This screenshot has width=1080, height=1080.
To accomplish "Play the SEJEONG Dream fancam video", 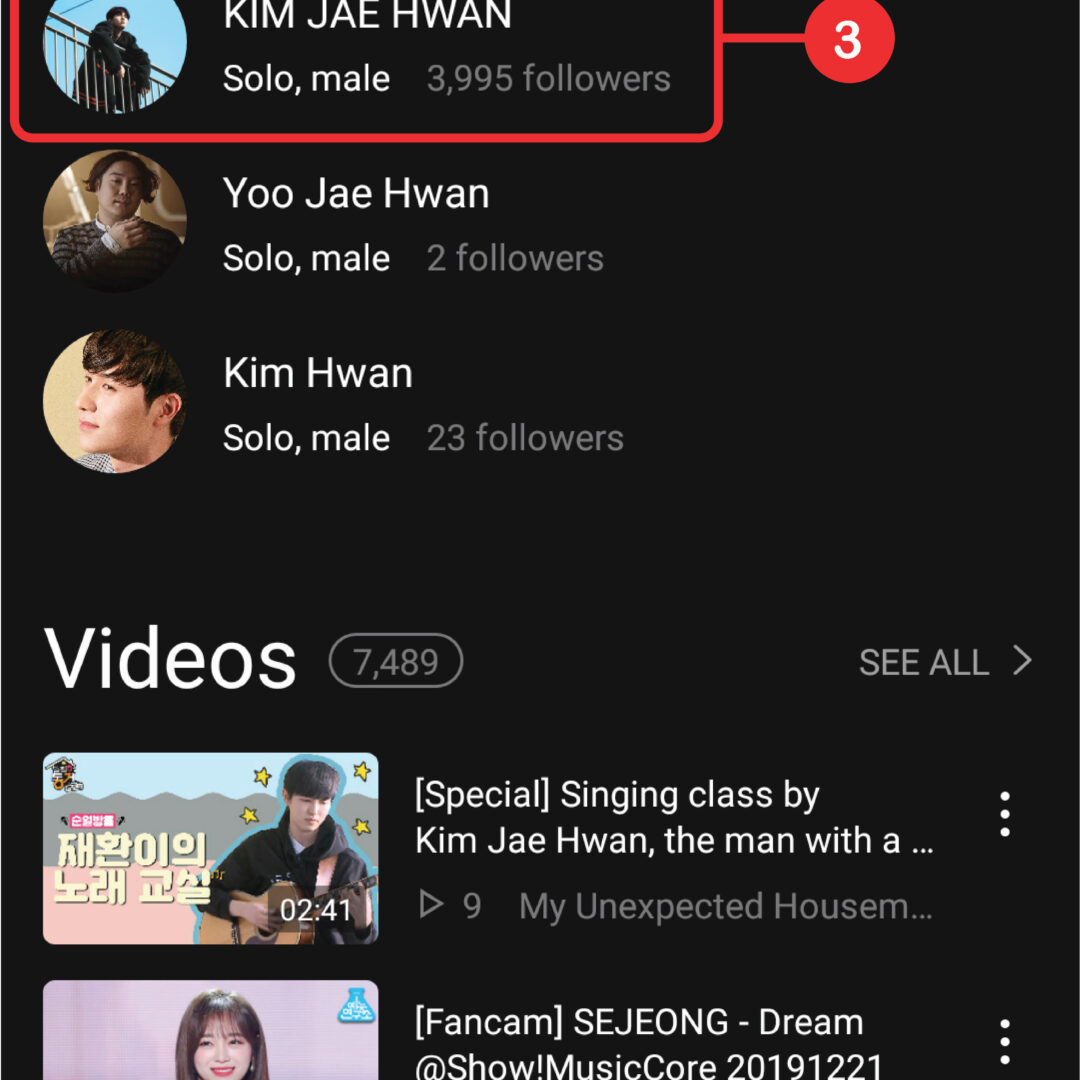I will (211, 1032).
